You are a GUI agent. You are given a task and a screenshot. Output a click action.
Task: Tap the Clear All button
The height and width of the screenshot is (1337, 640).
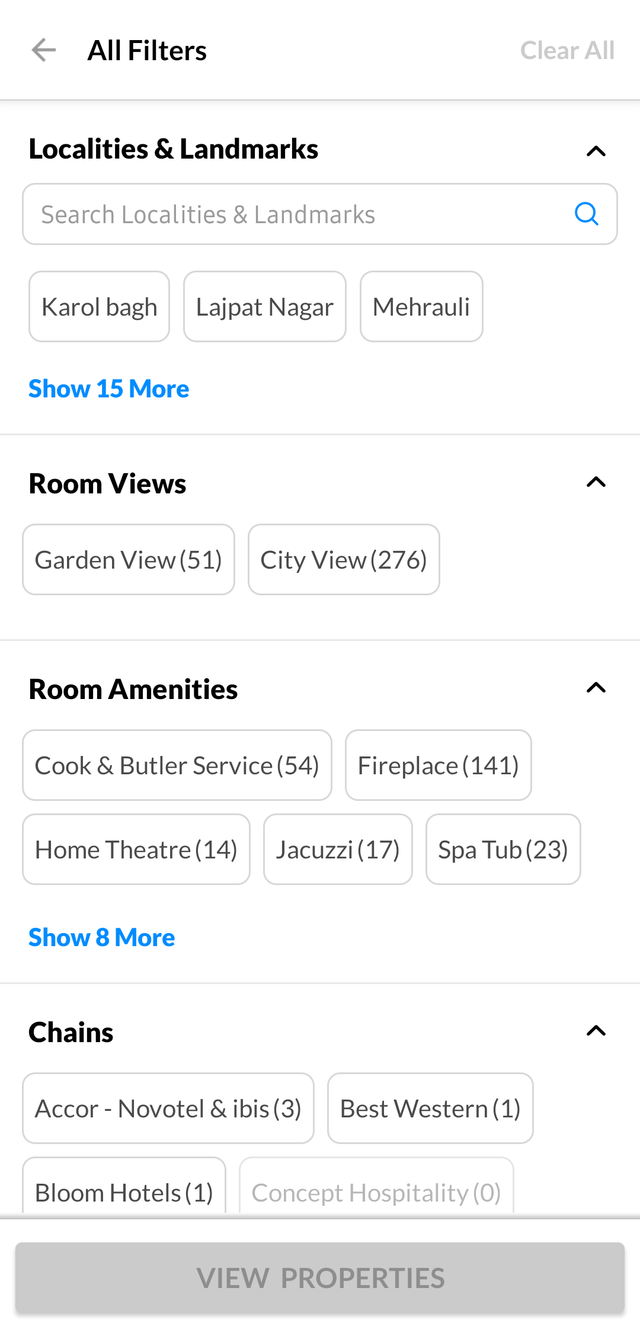point(567,50)
